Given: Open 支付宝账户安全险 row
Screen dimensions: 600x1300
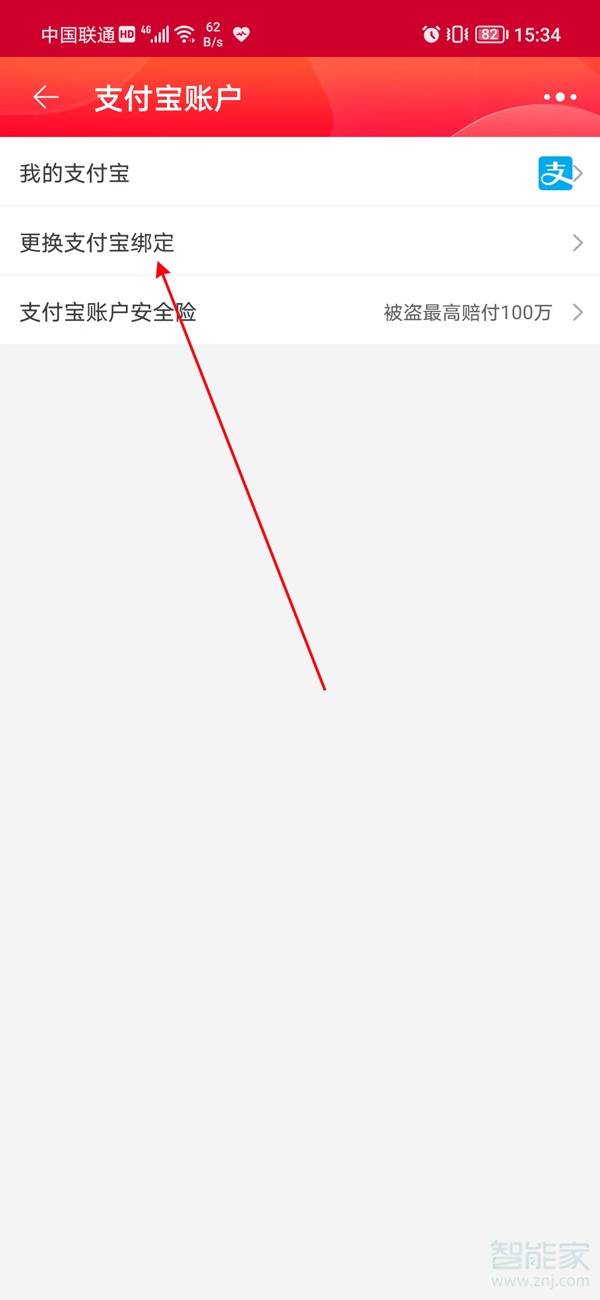Looking at the screenshot, I should coord(300,312).
